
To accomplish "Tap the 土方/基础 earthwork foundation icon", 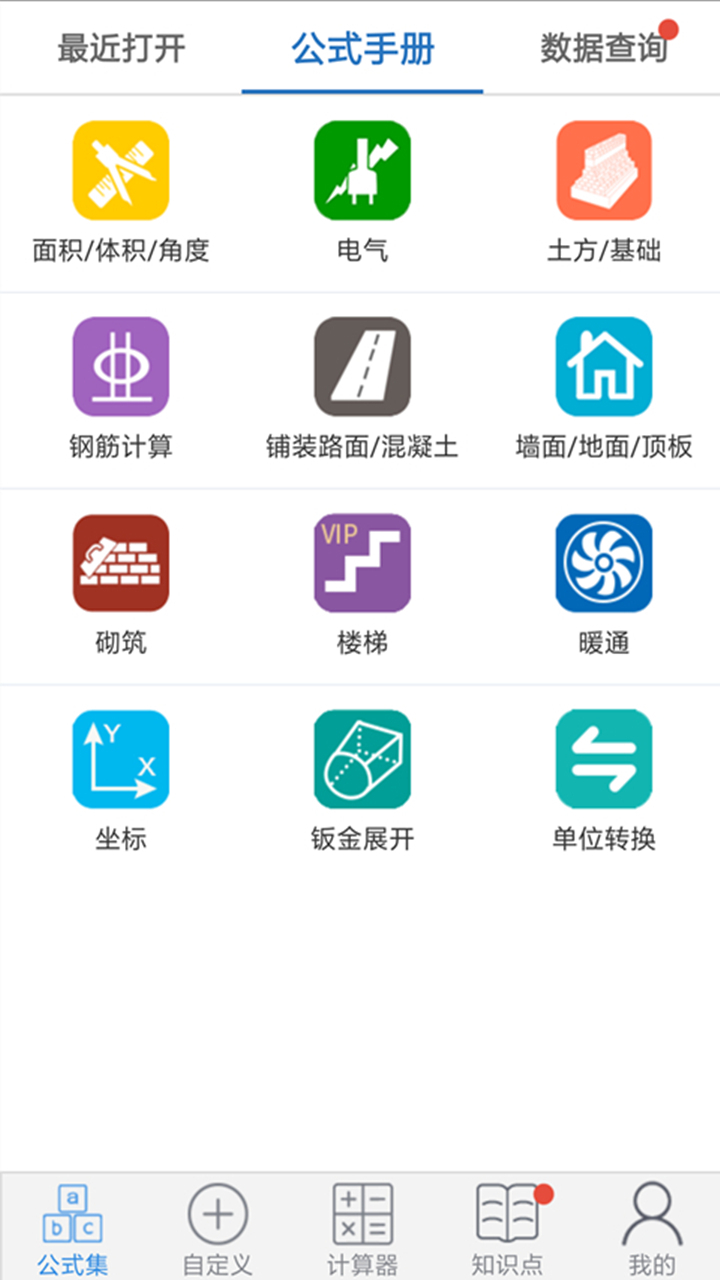I will (x=600, y=169).
